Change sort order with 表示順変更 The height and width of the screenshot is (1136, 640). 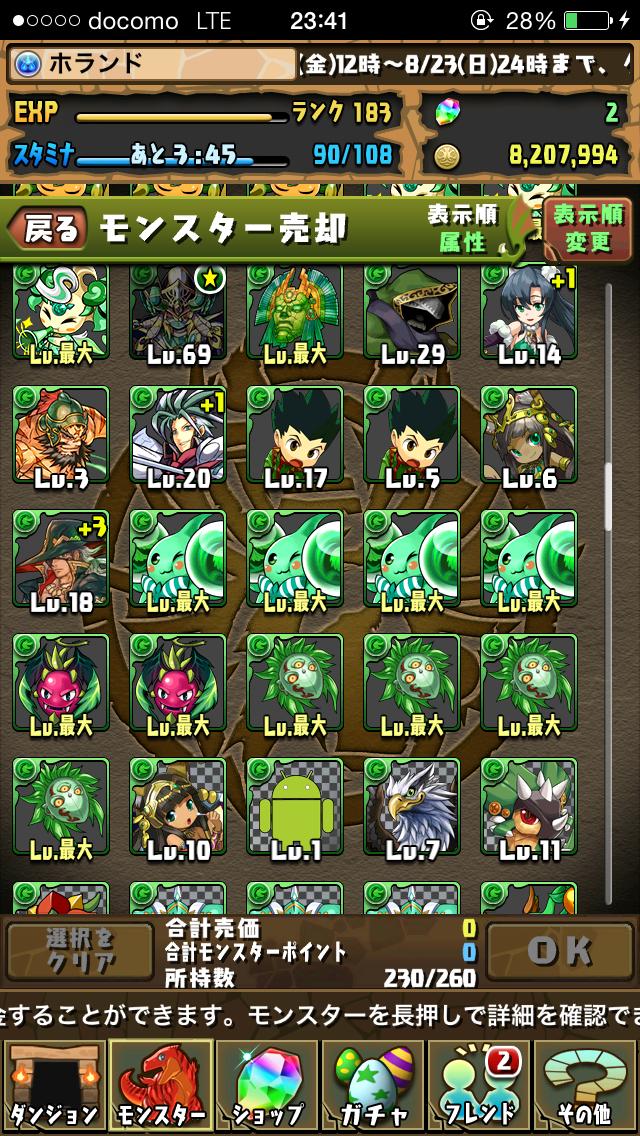point(587,228)
